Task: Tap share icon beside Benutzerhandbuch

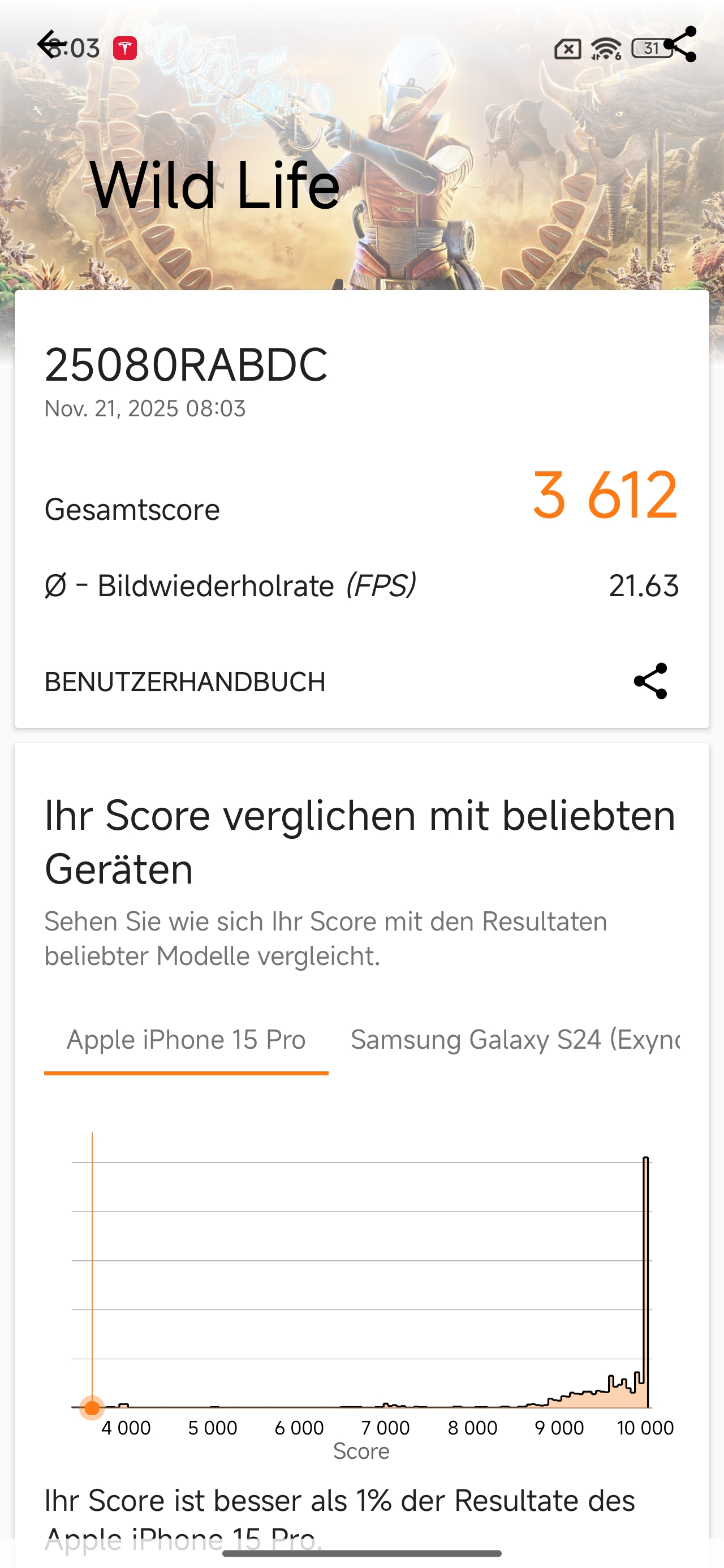Action: 650,681
